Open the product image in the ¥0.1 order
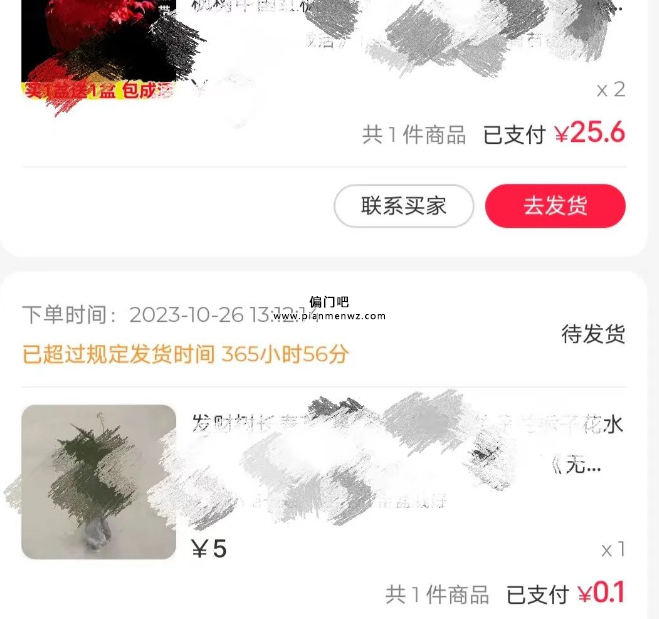The width and height of the screenshot is (659, 619). (x=98, y=481)
